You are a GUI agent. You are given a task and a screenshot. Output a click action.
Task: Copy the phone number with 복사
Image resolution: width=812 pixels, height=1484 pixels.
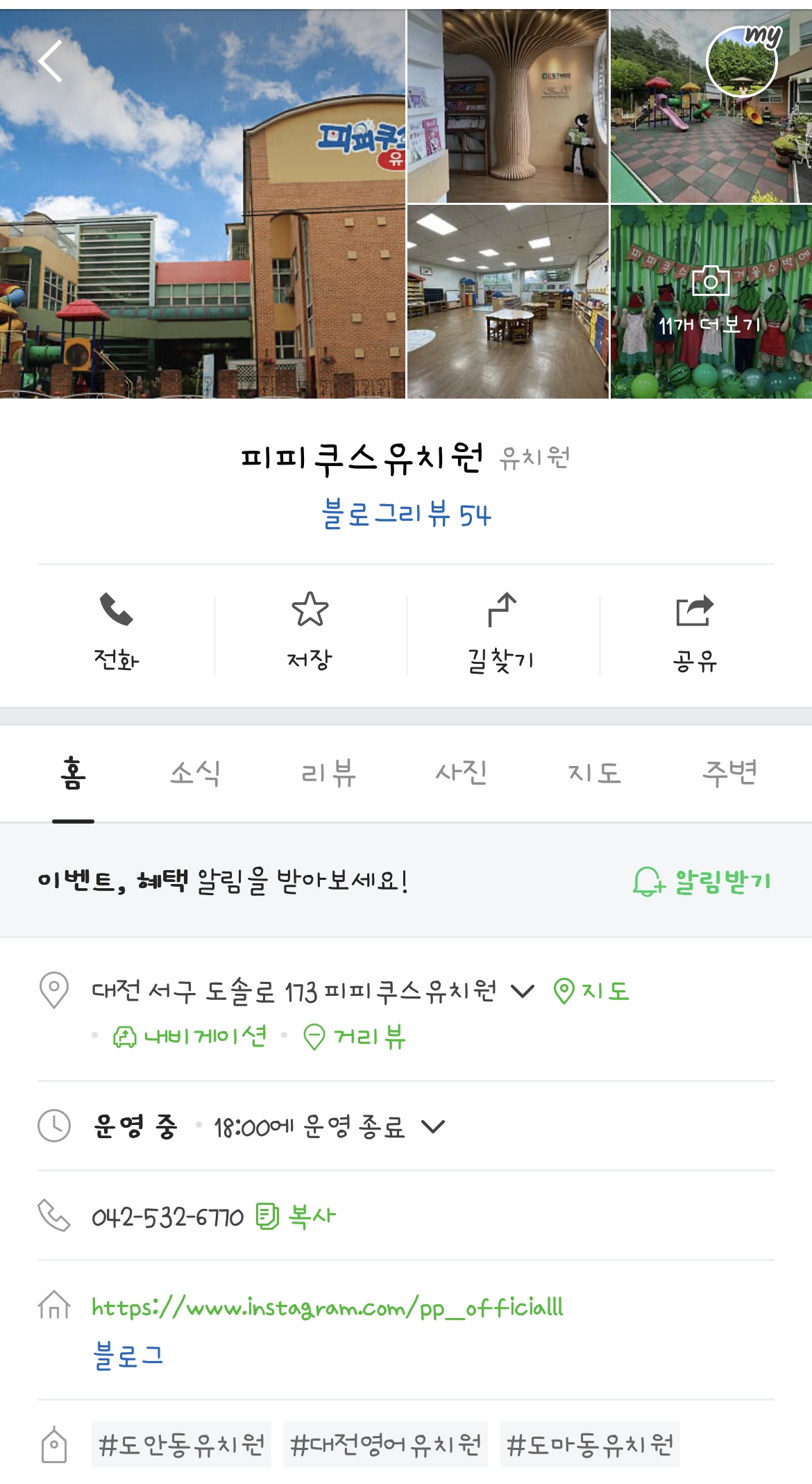coord(296,1216)
